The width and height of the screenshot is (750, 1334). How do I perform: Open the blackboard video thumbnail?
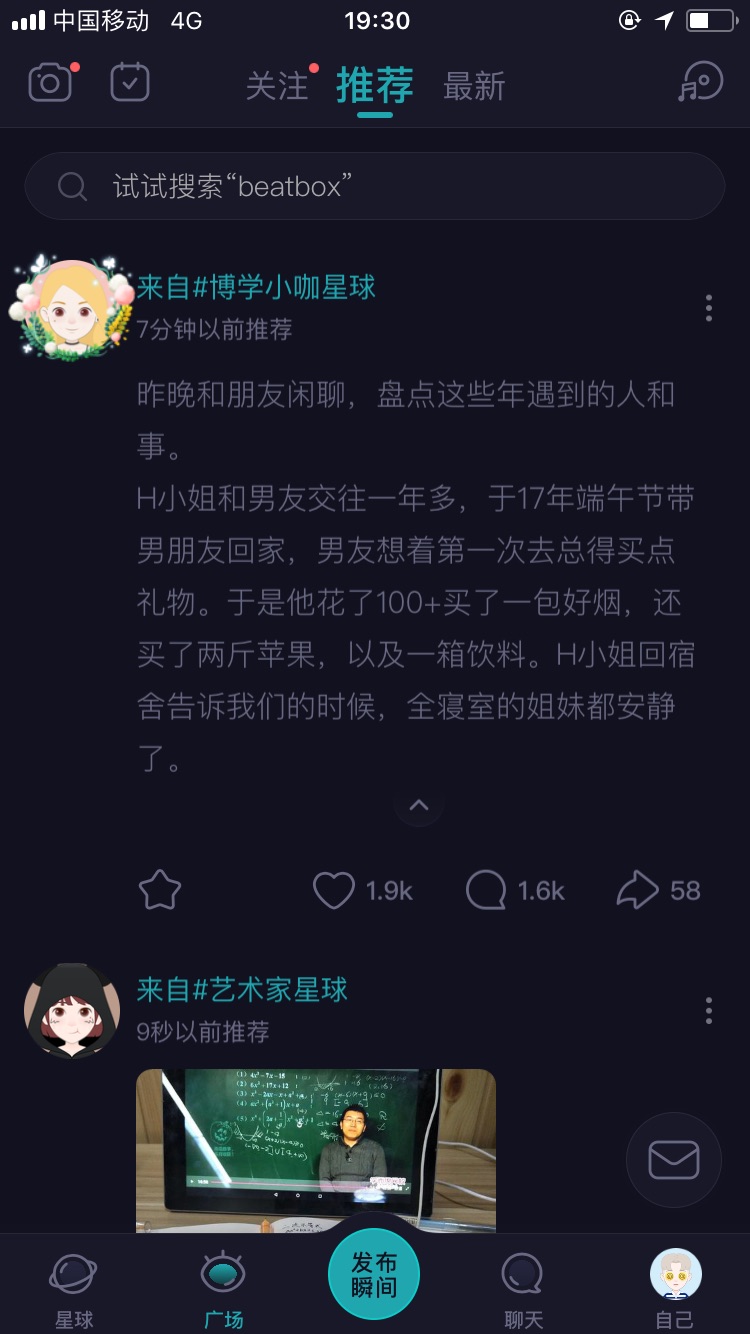316,1150
